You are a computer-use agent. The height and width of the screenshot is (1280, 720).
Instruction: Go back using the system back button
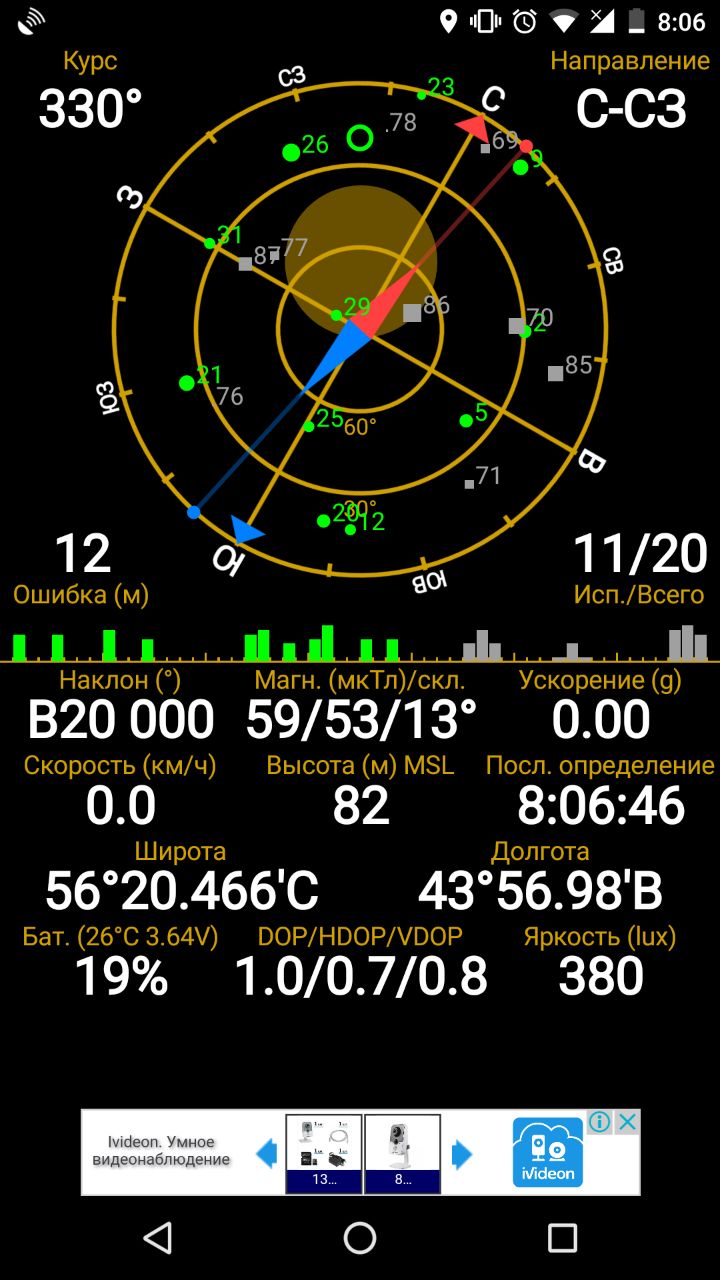(x=157, y=1238)
